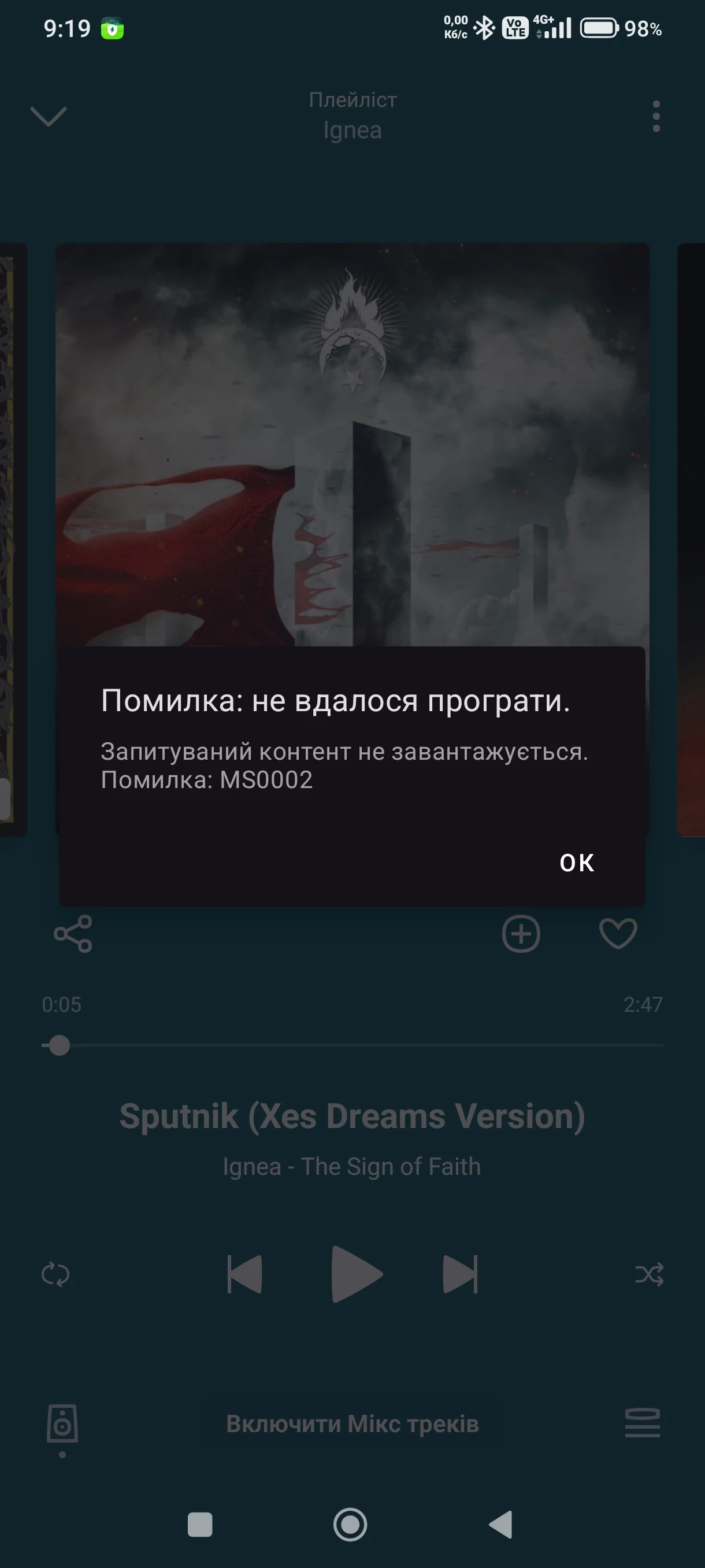705x1568 pixels.
Task: Toggle repeat mode
Action: (55, 1274)
